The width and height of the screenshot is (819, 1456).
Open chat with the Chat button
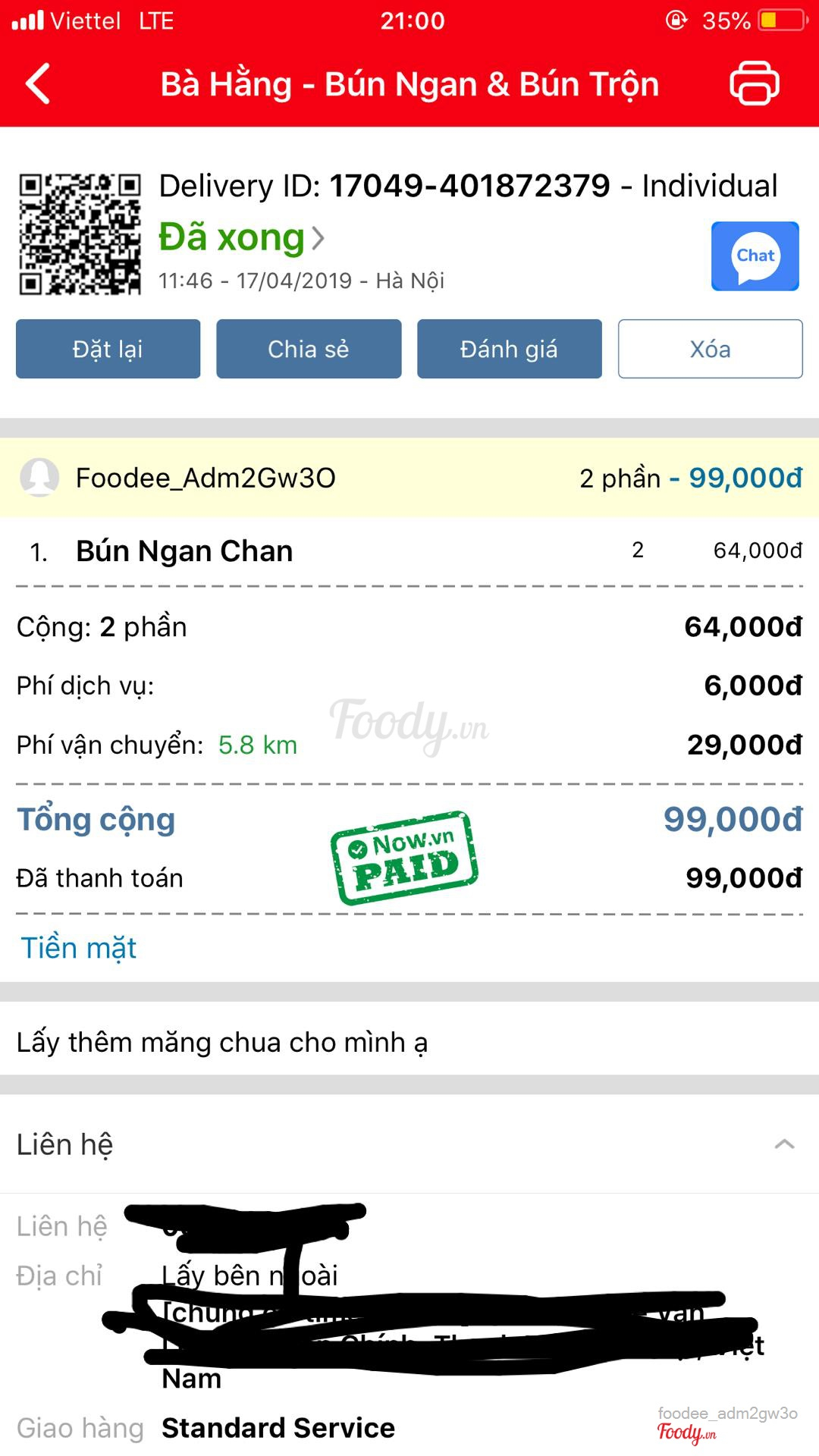755,256
